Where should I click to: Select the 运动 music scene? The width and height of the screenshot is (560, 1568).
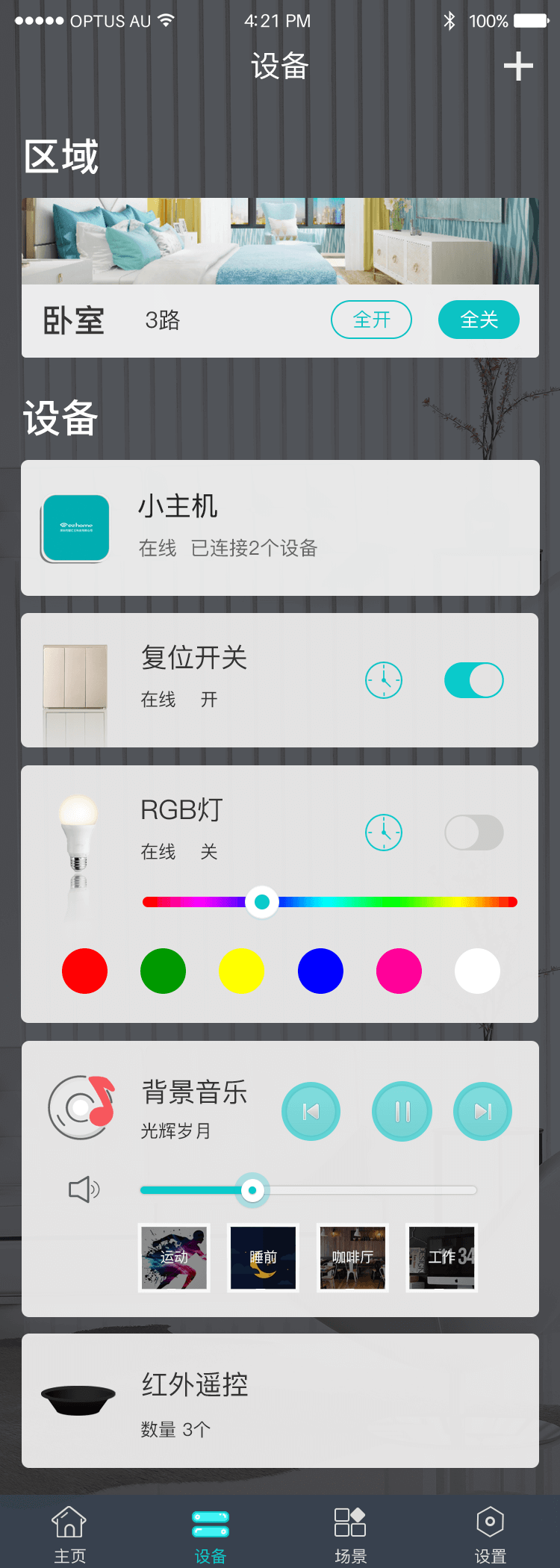(x=174, y=1257)
